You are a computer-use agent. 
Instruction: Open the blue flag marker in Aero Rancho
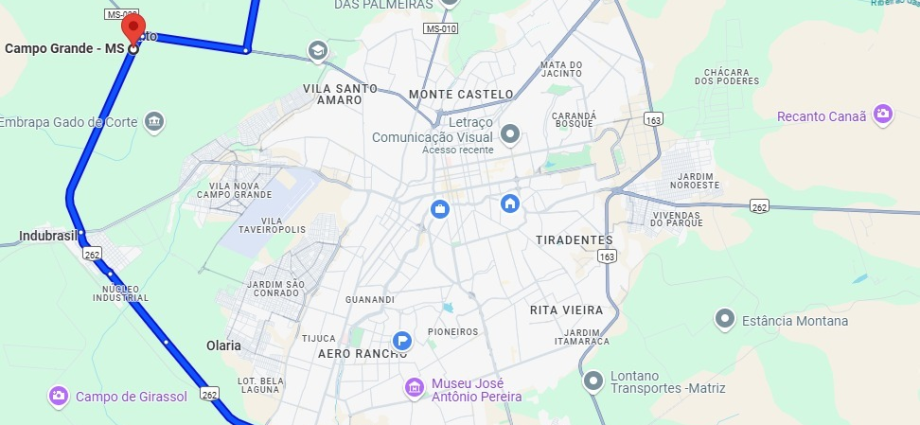click(x=402, y=341)
